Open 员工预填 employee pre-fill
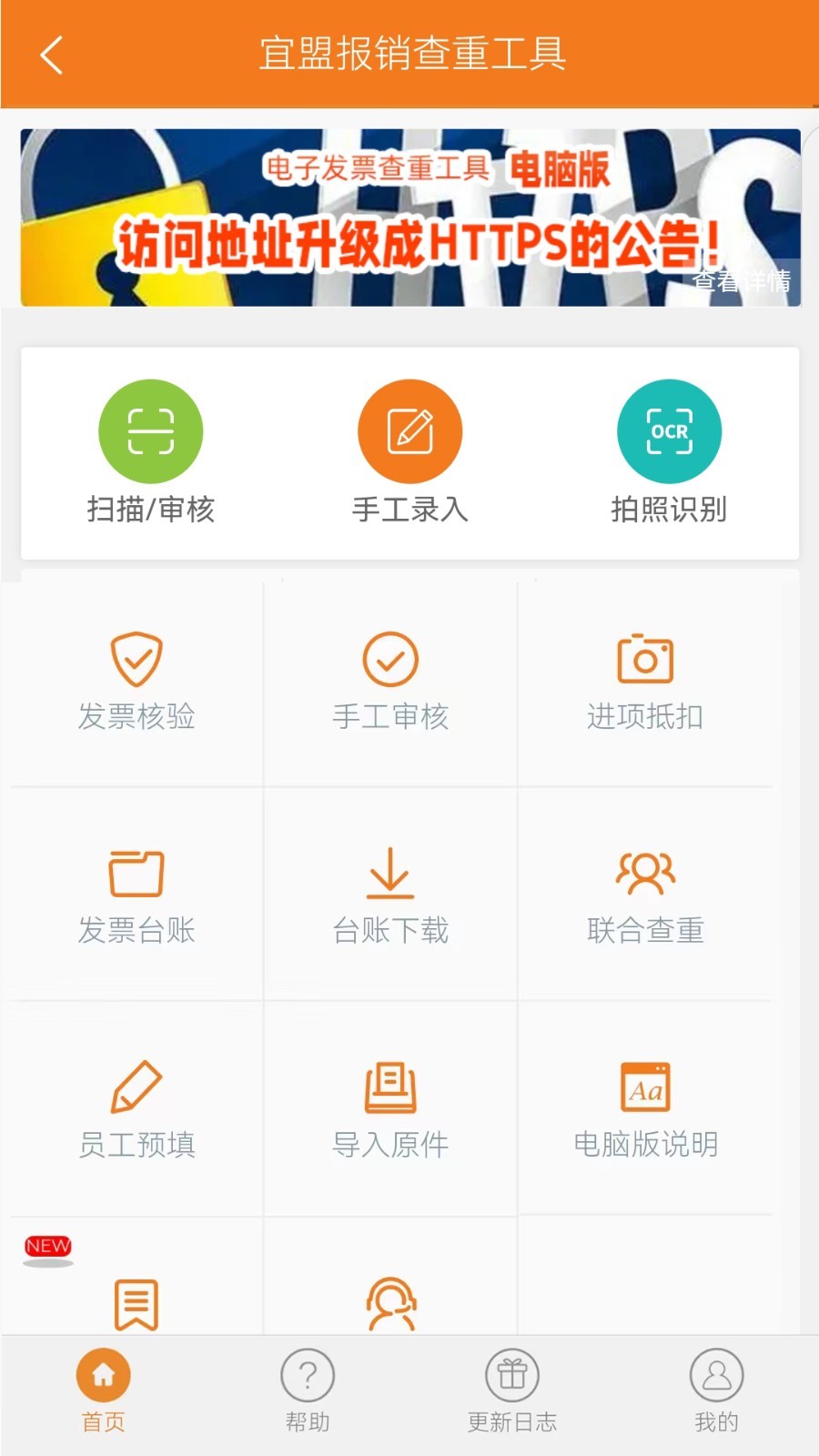The image size is (819, 1456). pyautogui.click(x=136, y=1110)
